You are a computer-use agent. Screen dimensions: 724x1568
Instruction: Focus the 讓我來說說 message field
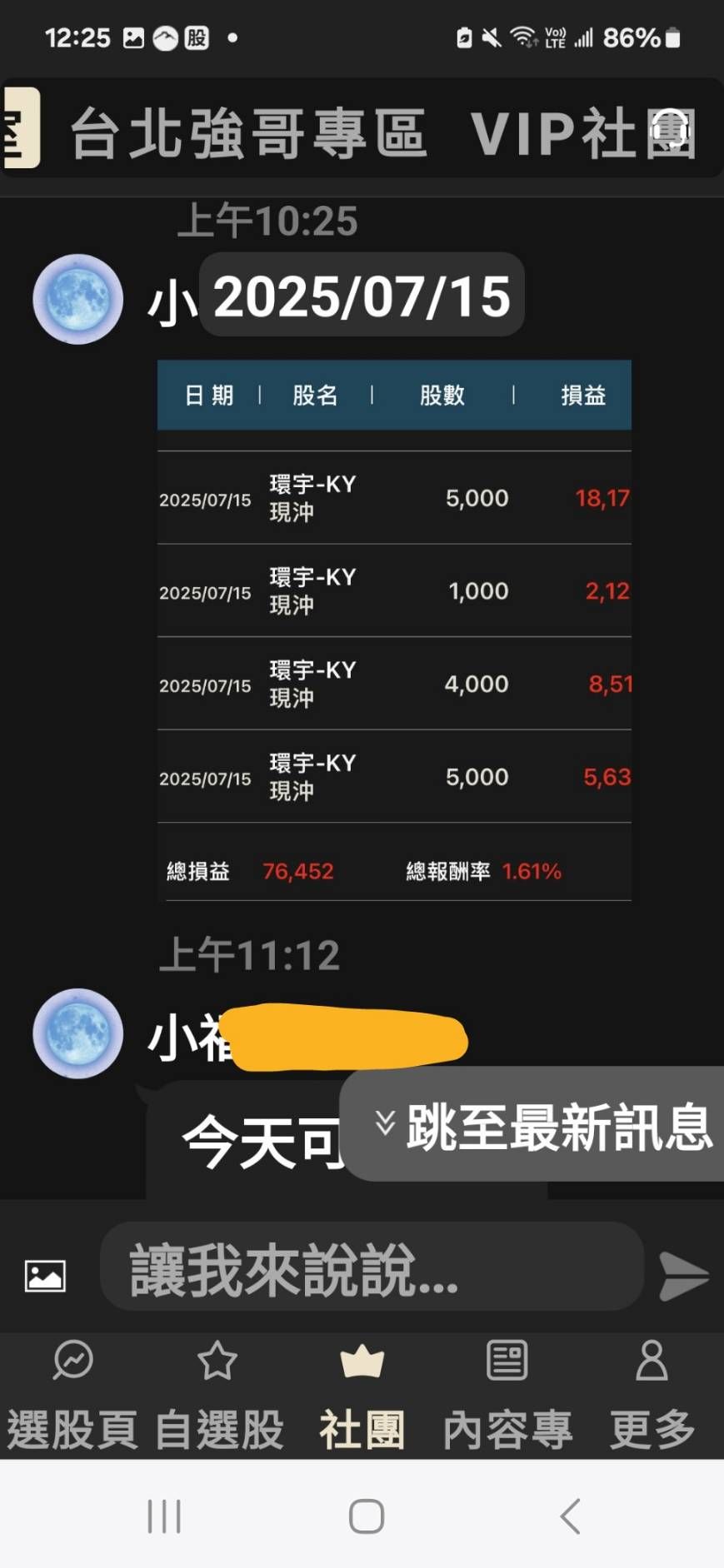[371, 1268]
